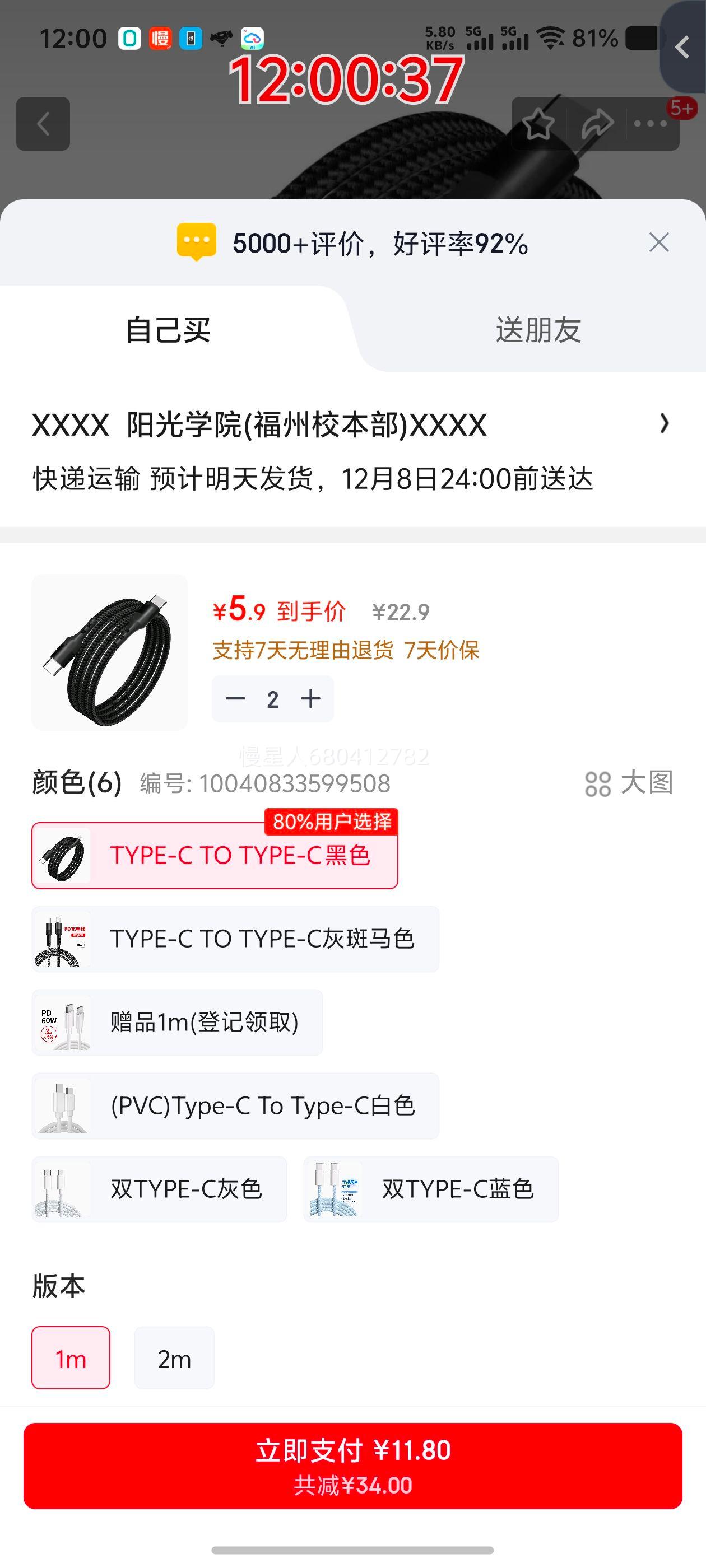Choose the 2m version option

[x=174, y=1358]
